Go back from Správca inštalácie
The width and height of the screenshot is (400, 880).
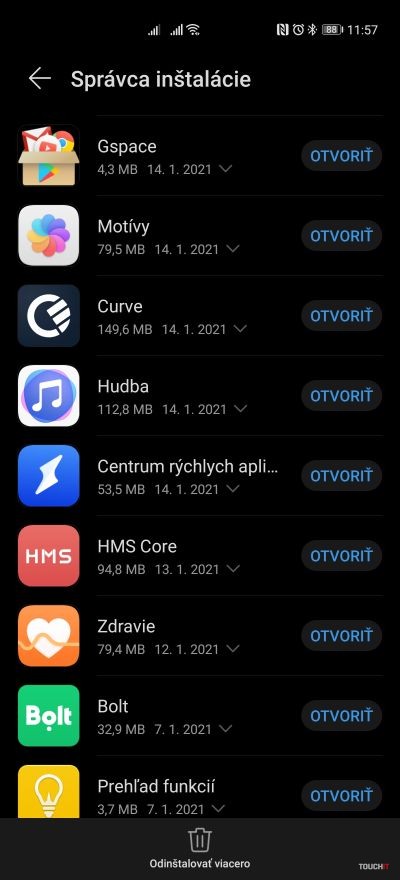point(40,79)
